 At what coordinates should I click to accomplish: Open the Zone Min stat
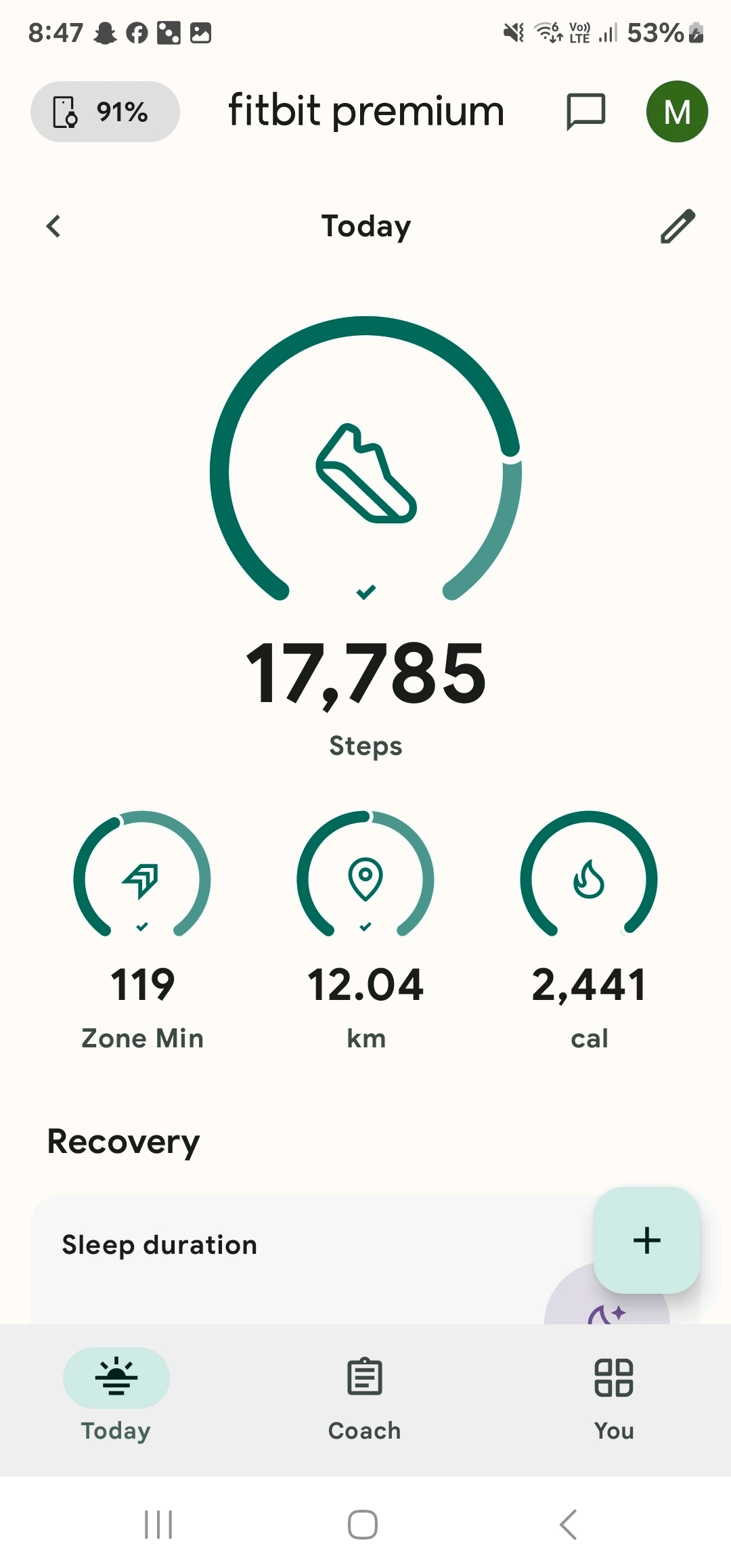point(142,928)
